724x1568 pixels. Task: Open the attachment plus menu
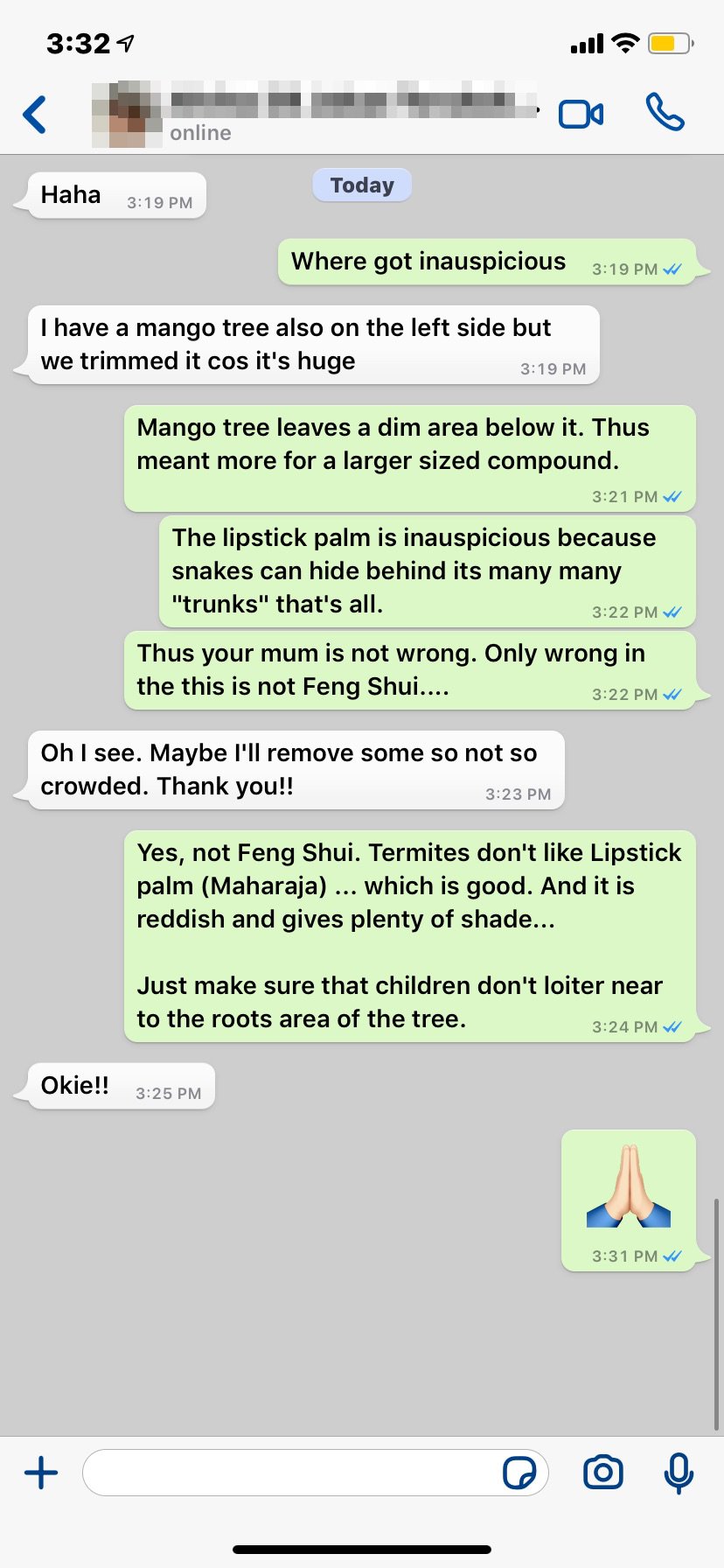41,1473
